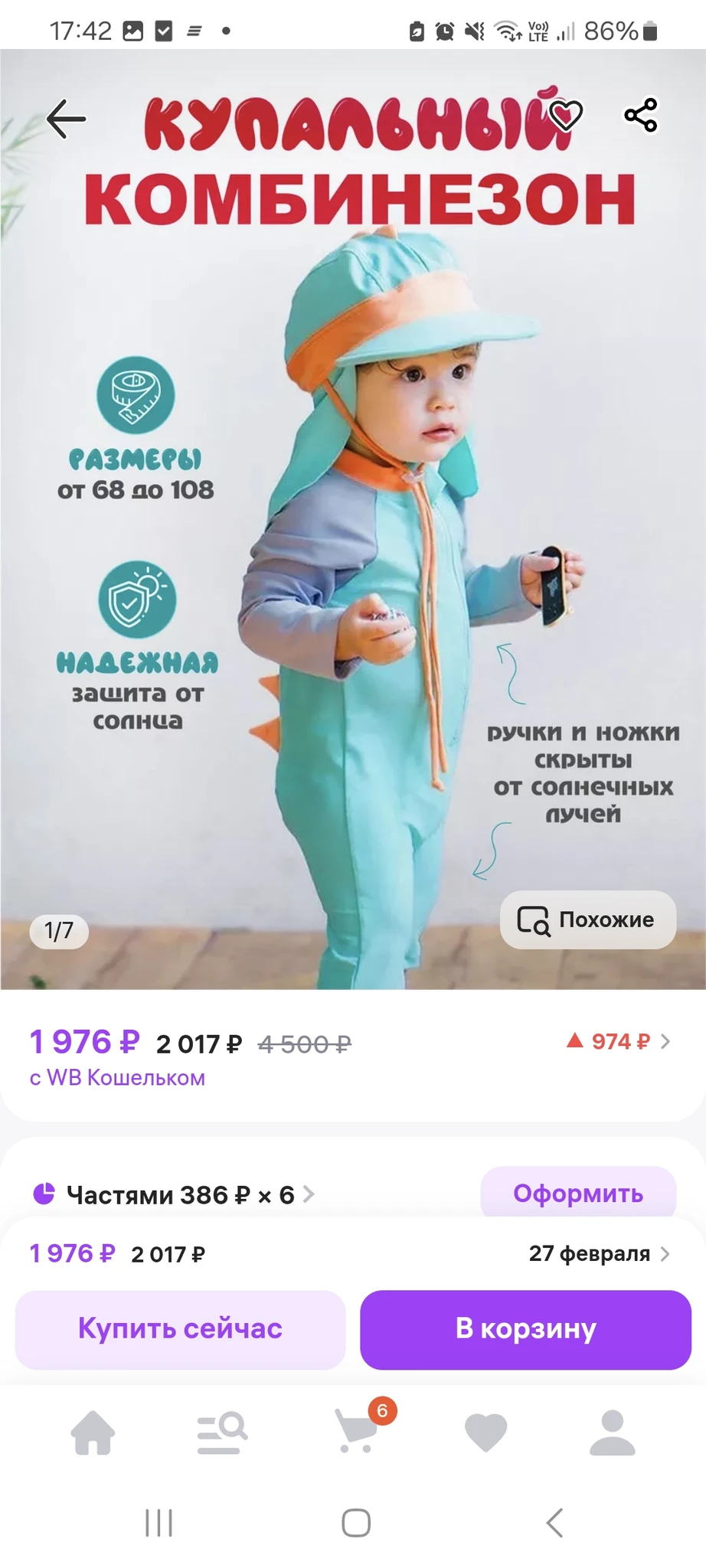Screen dimensions: 706x1568
Task: Open price change details showing 974 ₽
Action: coord(618,1041)
